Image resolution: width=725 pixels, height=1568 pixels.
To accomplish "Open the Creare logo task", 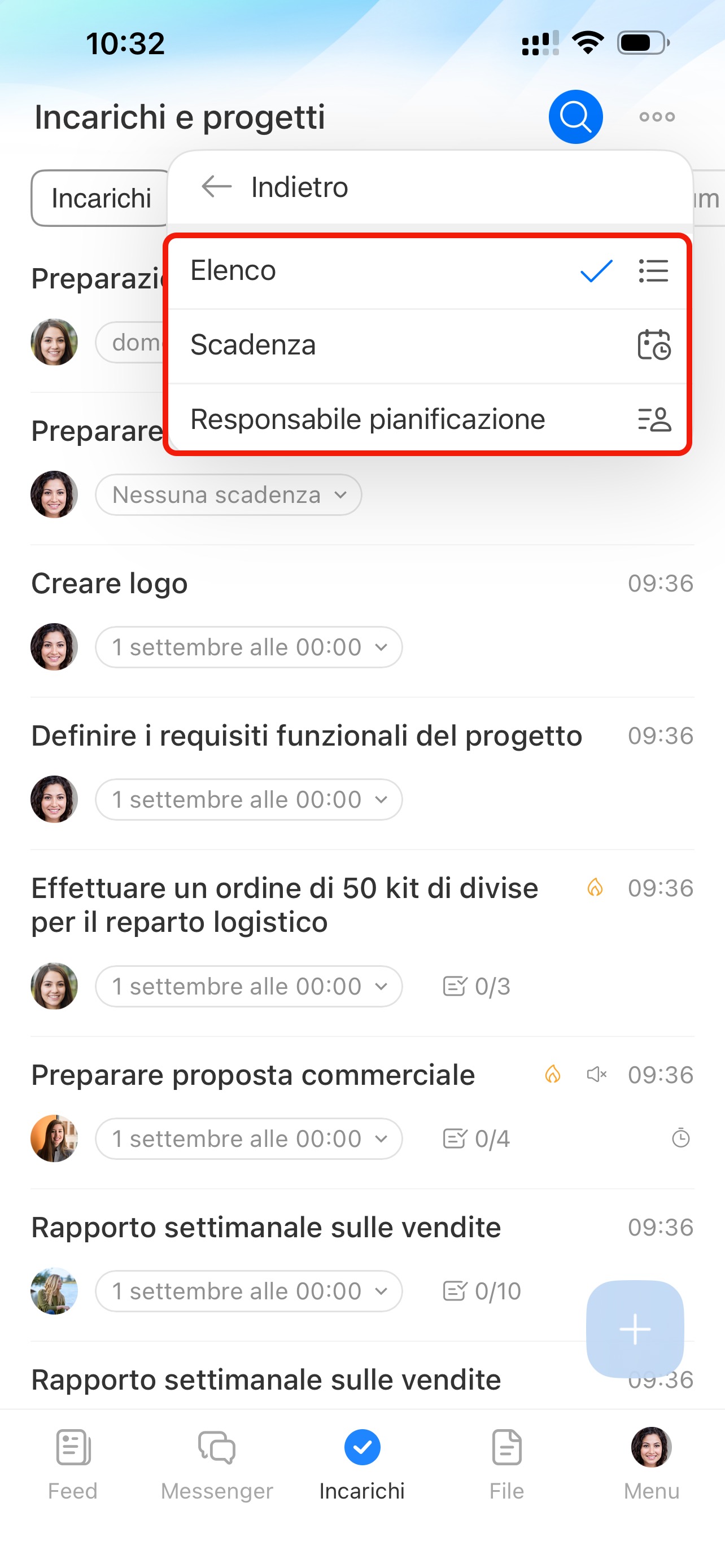I will pos(110,583).
